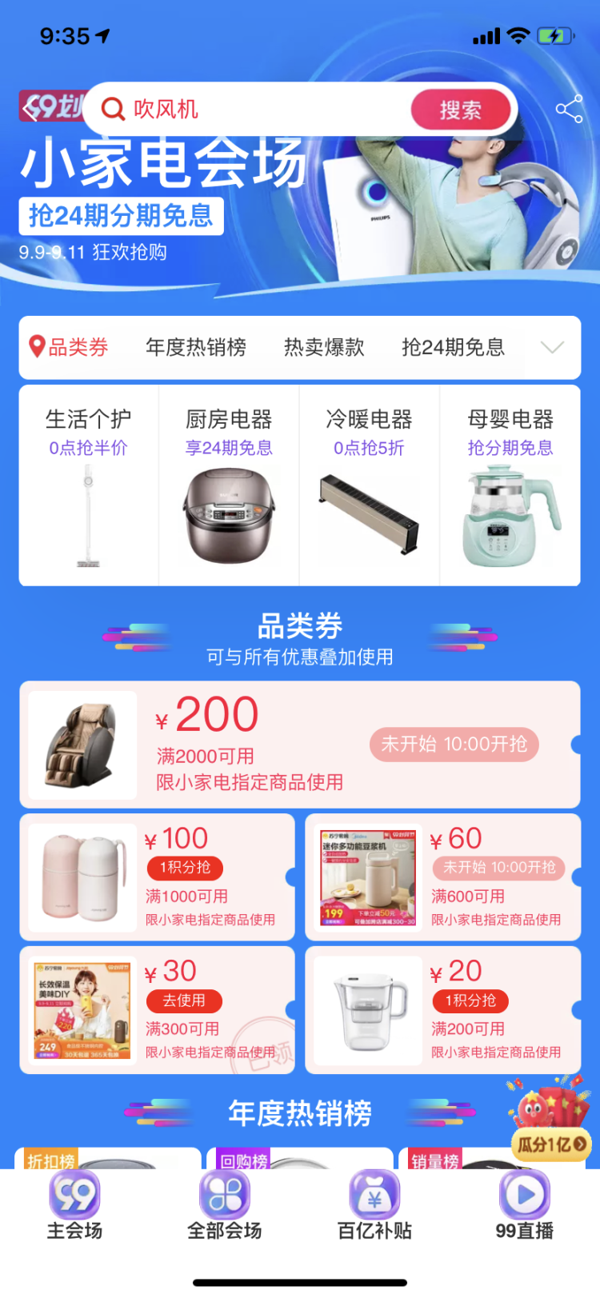Open the 母婴电器 category
Viewport: 600px width, 1298px height.
tap(510, 485)
